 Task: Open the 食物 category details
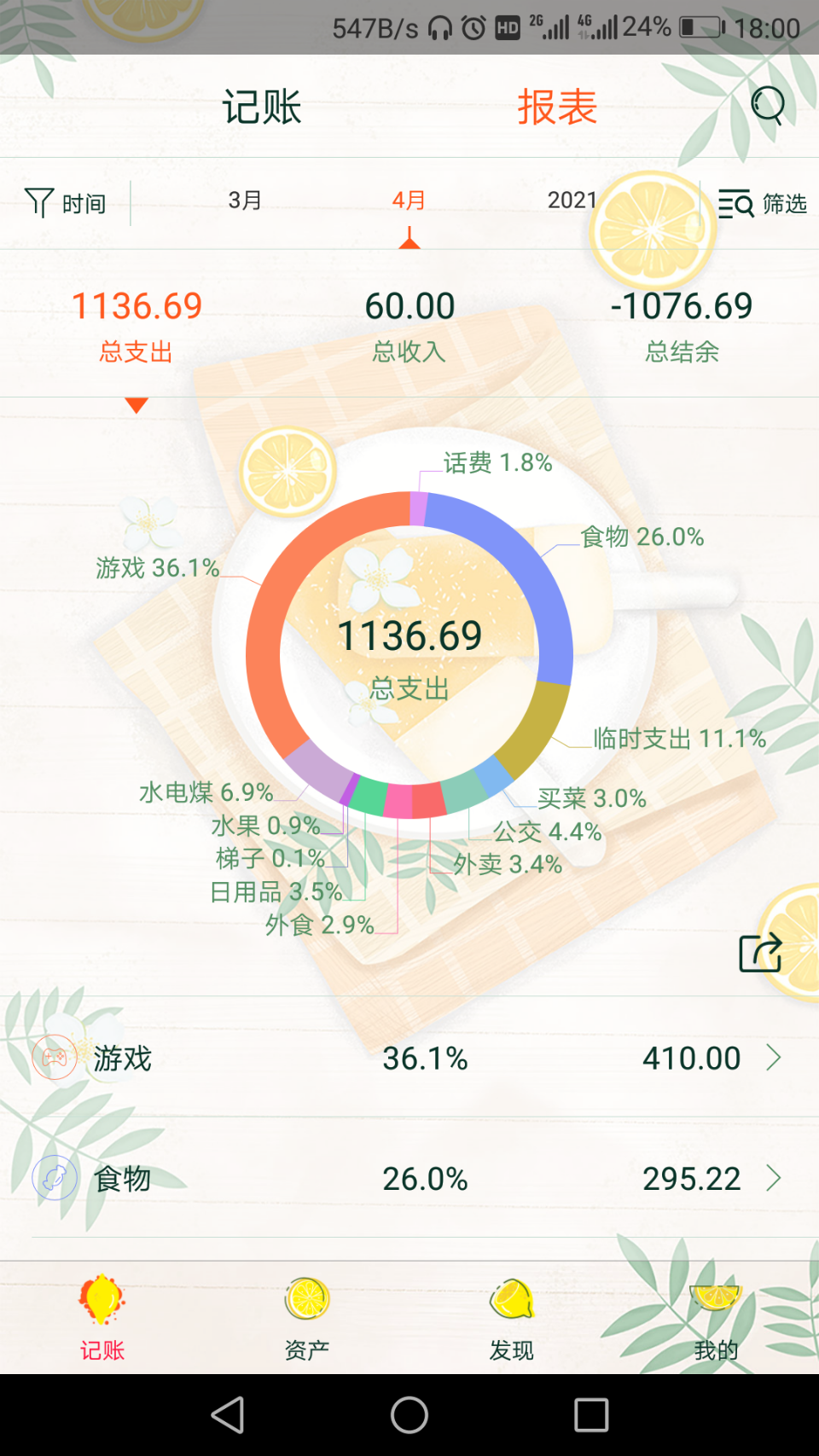409,1178
